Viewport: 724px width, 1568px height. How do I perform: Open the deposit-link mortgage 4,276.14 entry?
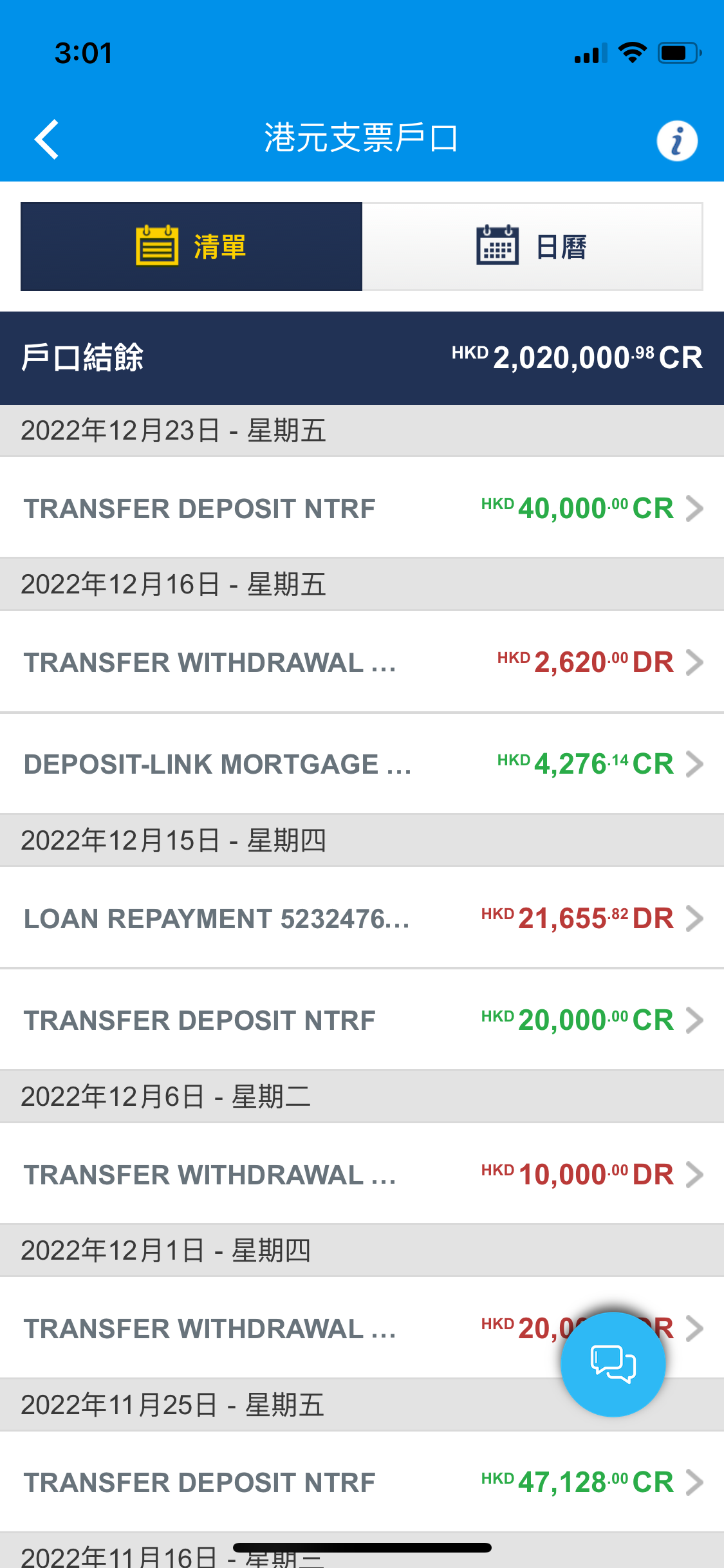click(x=362, y=763)
